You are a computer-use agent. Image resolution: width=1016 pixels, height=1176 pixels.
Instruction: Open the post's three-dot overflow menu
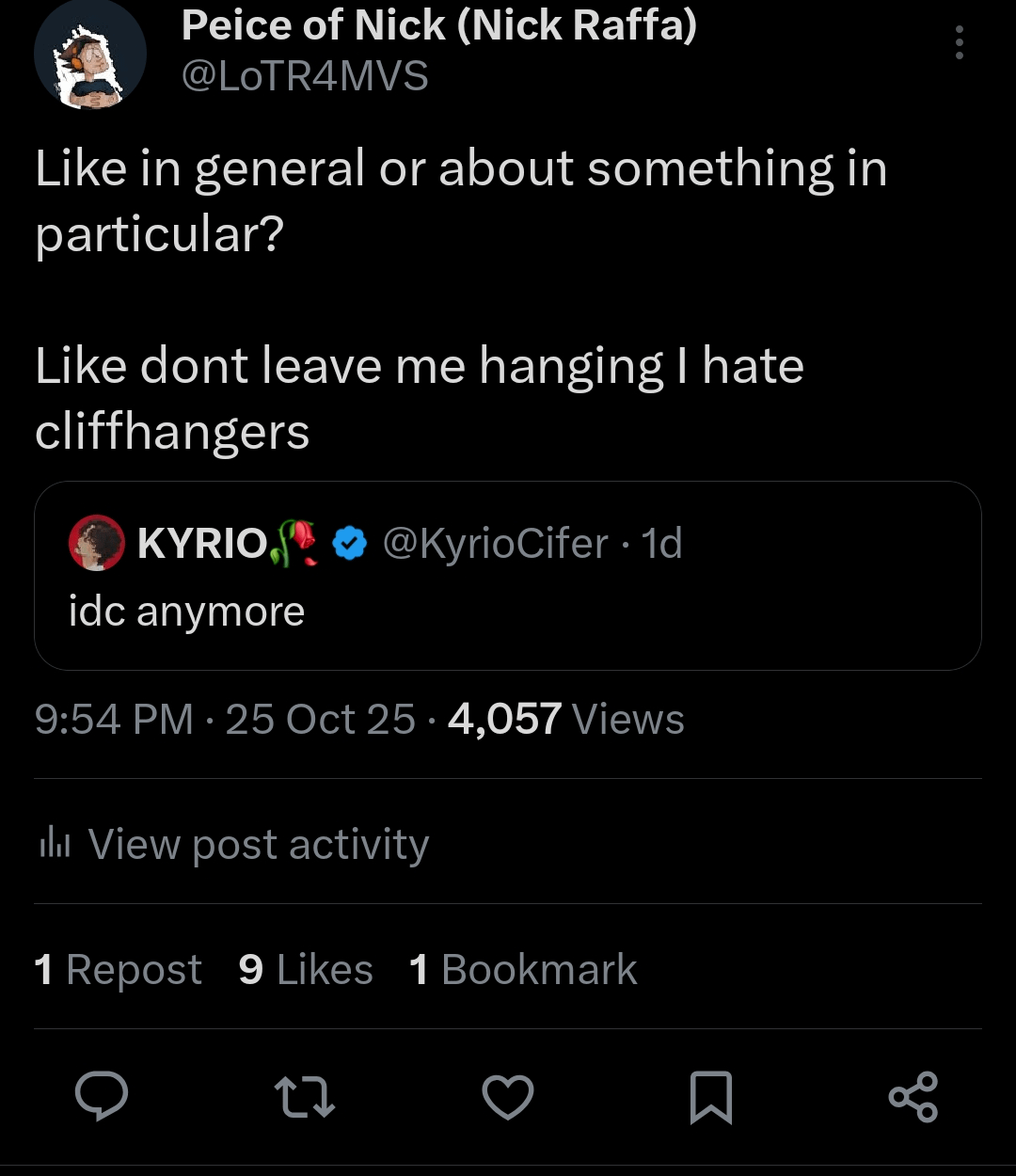959,43
